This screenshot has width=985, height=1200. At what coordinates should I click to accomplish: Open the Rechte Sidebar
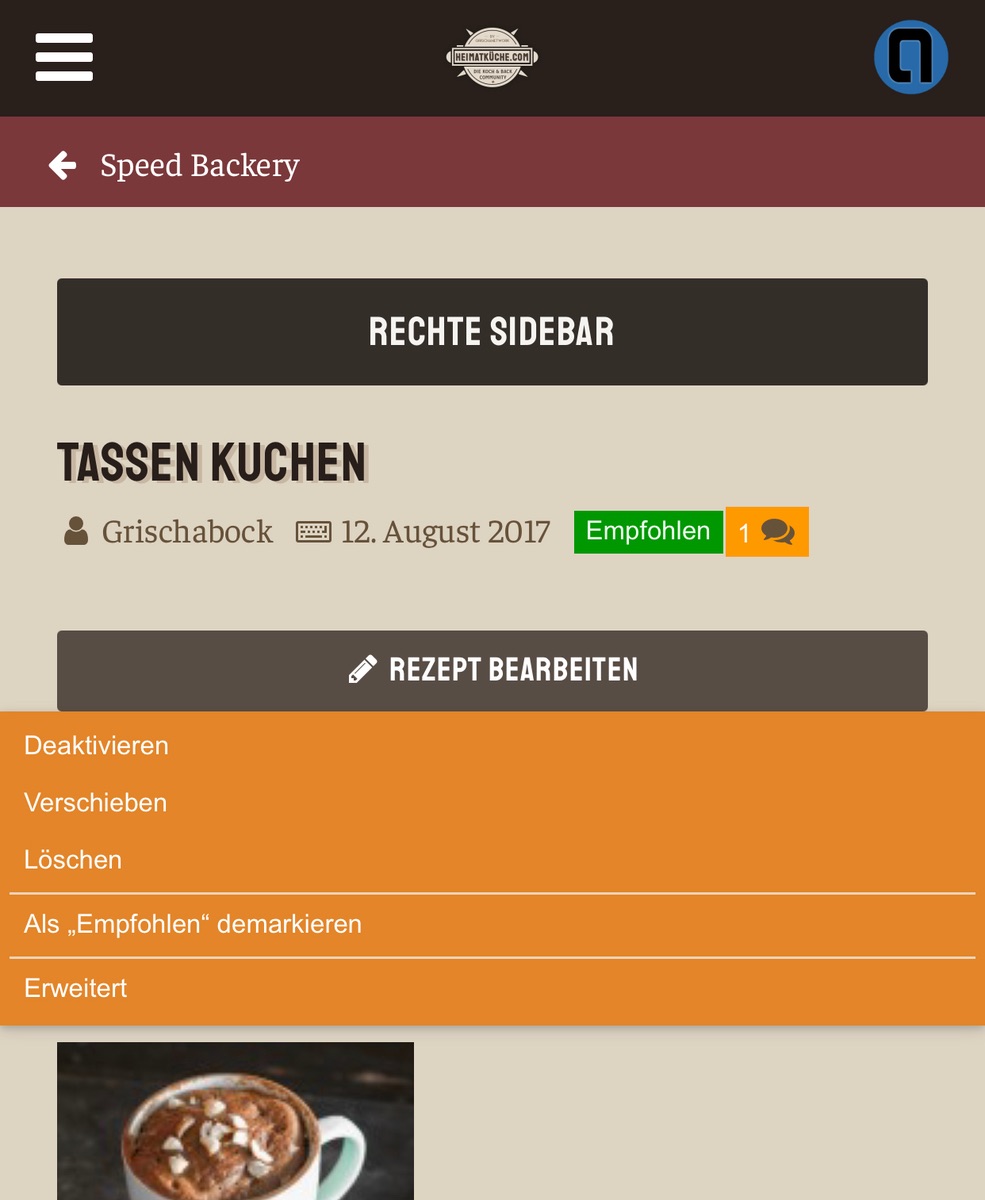[492, 332]
